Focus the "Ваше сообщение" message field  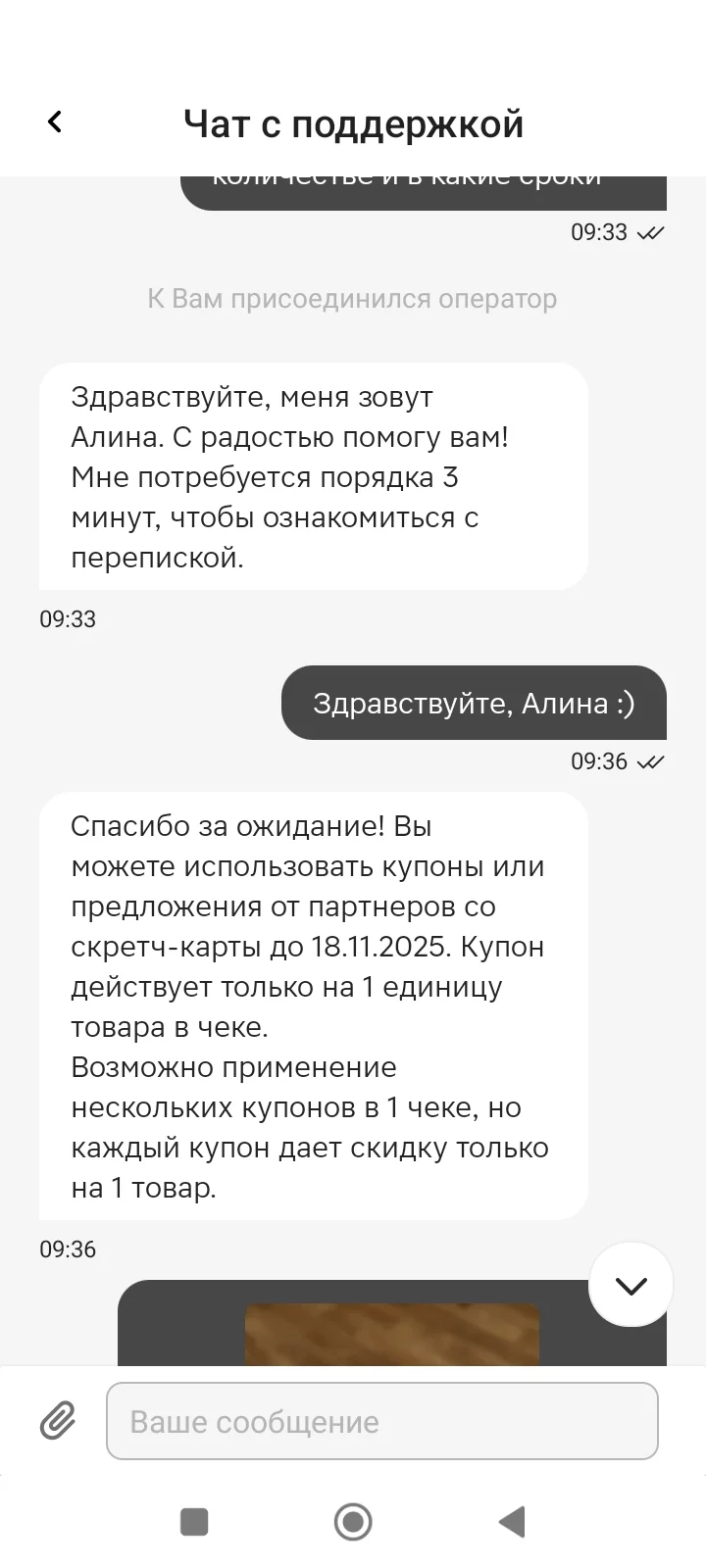click(x=382, y=1421)
